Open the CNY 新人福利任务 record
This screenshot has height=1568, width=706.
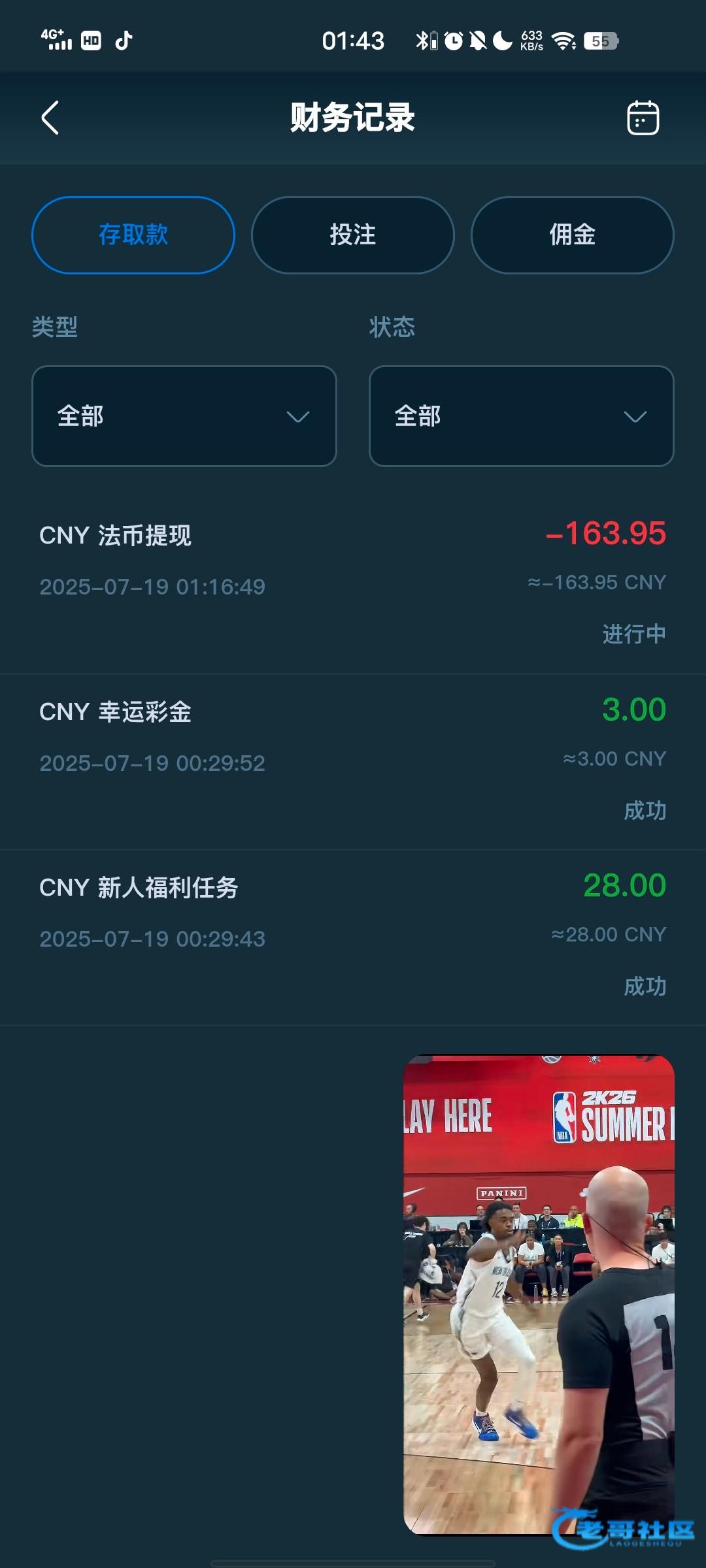(353, 936)
